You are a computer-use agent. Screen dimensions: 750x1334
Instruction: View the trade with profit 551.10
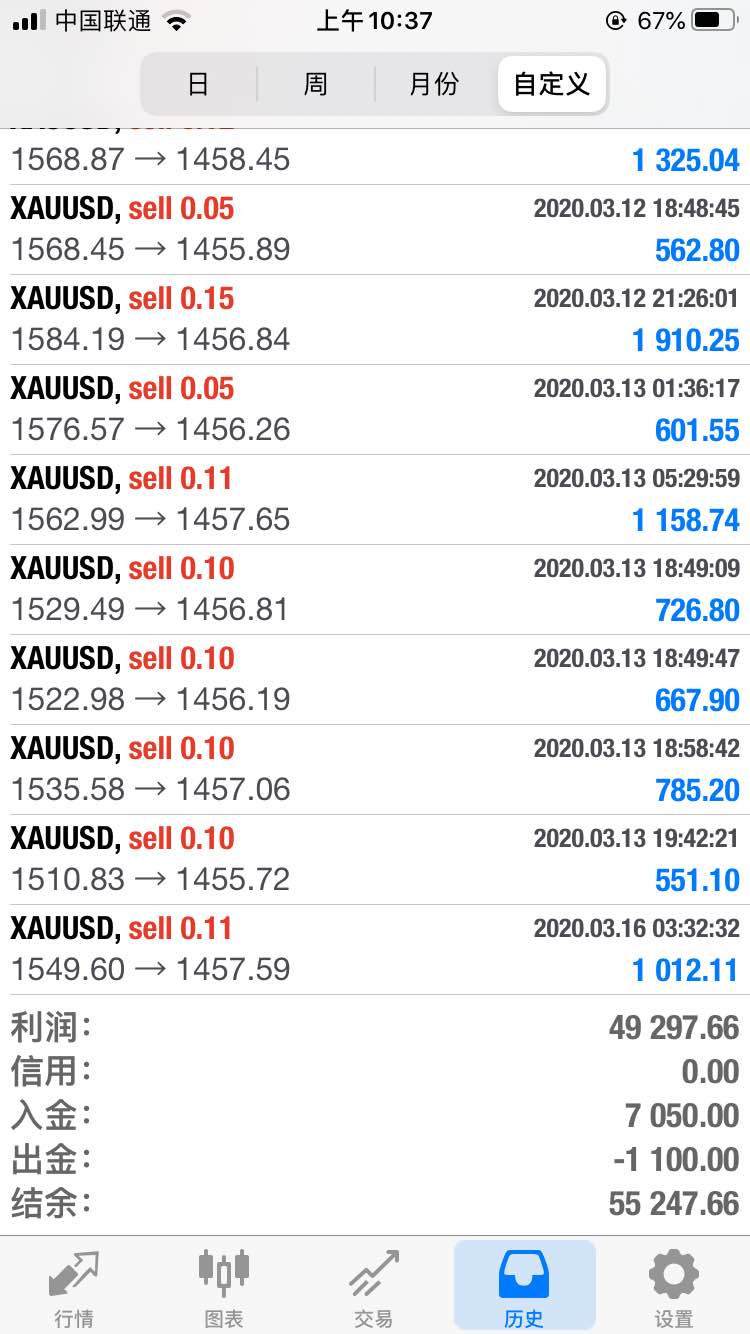(375, 860)
